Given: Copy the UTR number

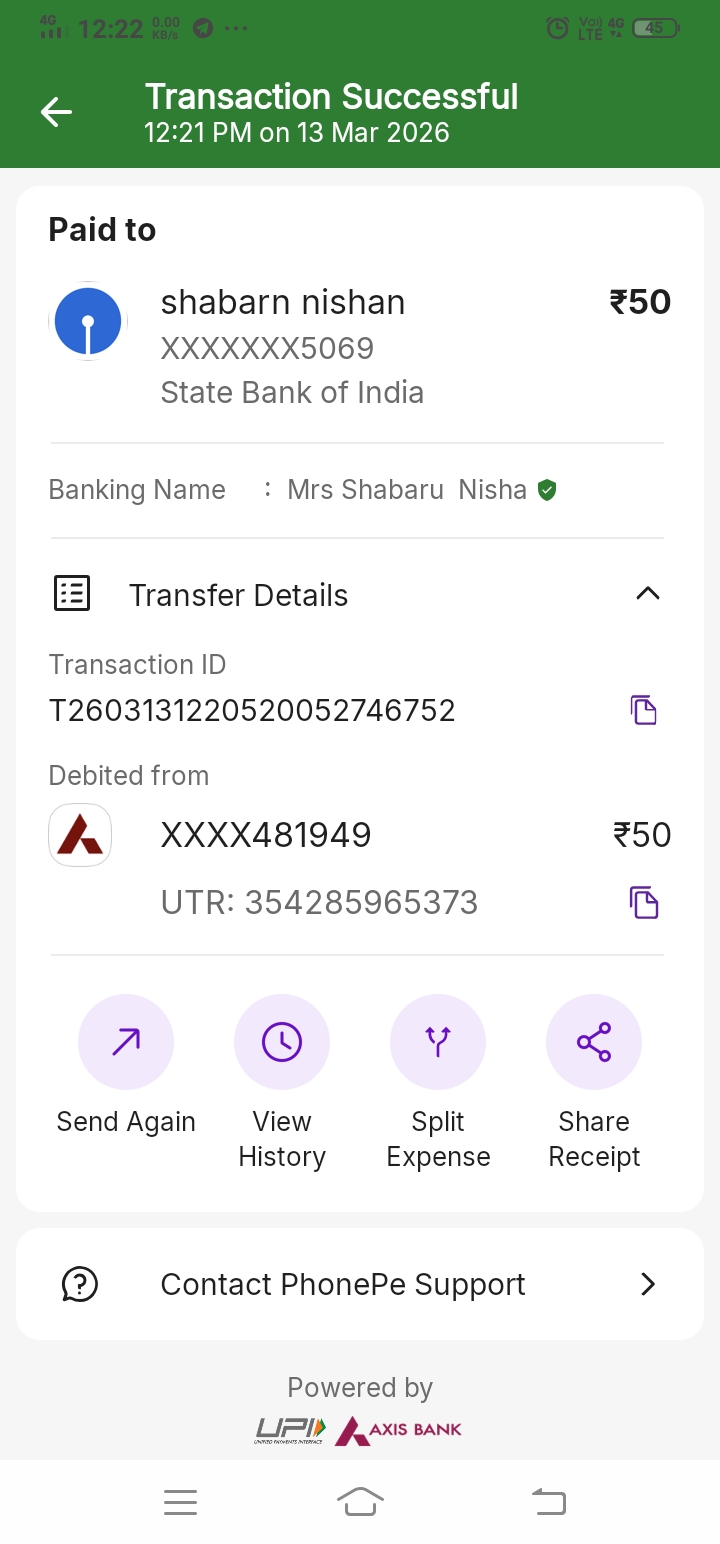Looking at the screenshot, I should (643, 902).
